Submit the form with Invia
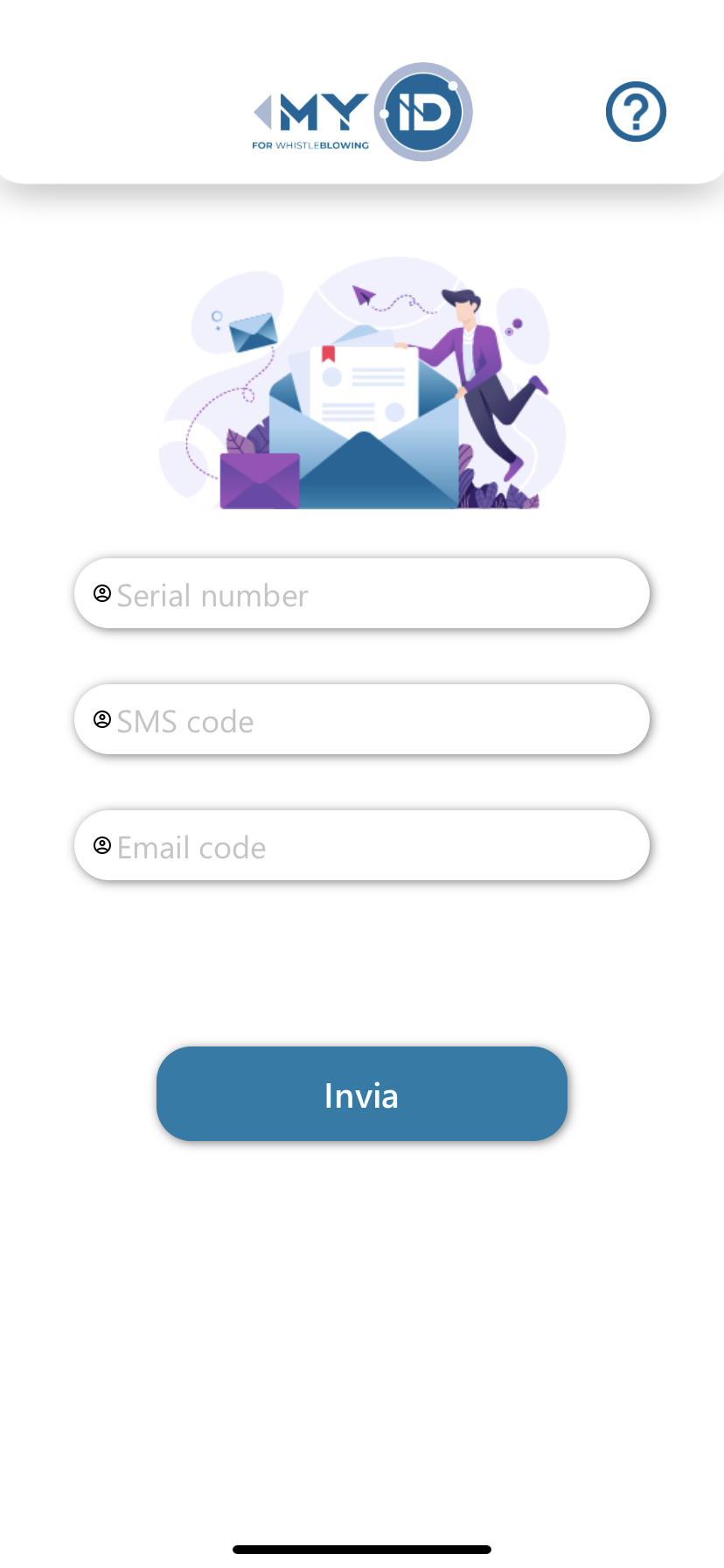Image resolution: width=724 pixels, height=1568 pixels. tap(362, 1094)
